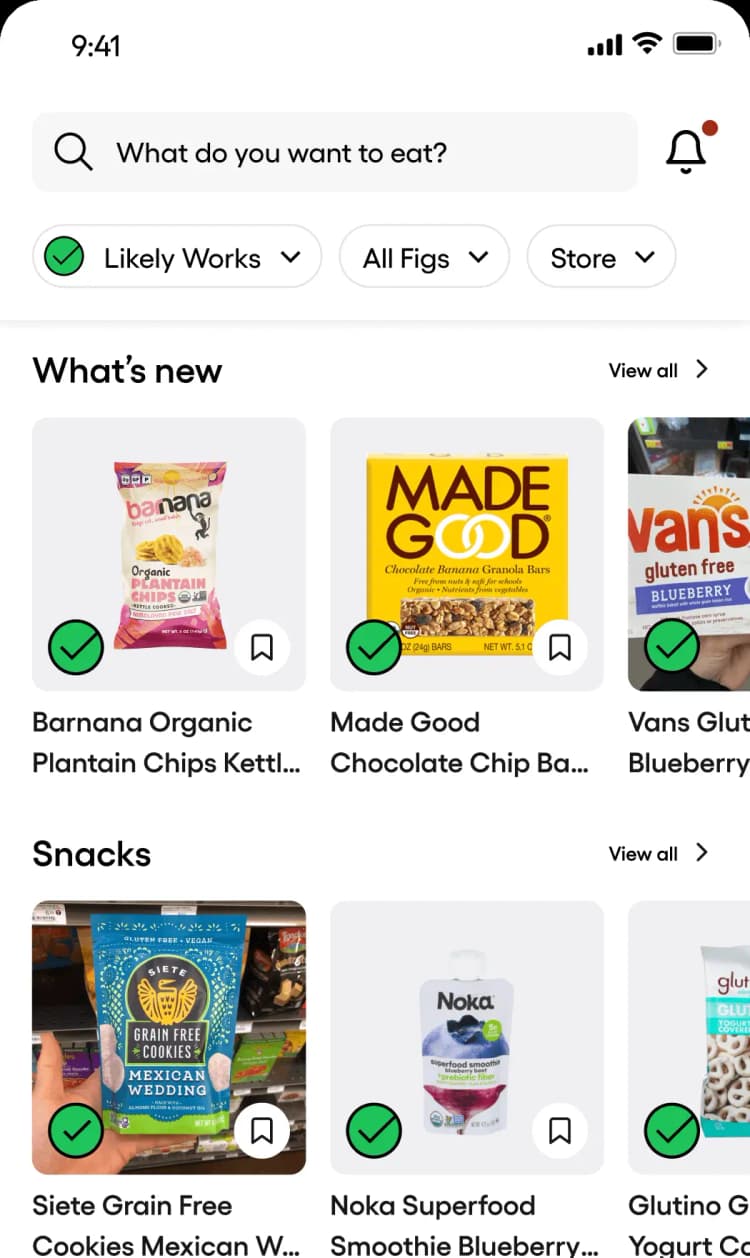Open the Likely Works filter dropdown

[x=176, y=257]
